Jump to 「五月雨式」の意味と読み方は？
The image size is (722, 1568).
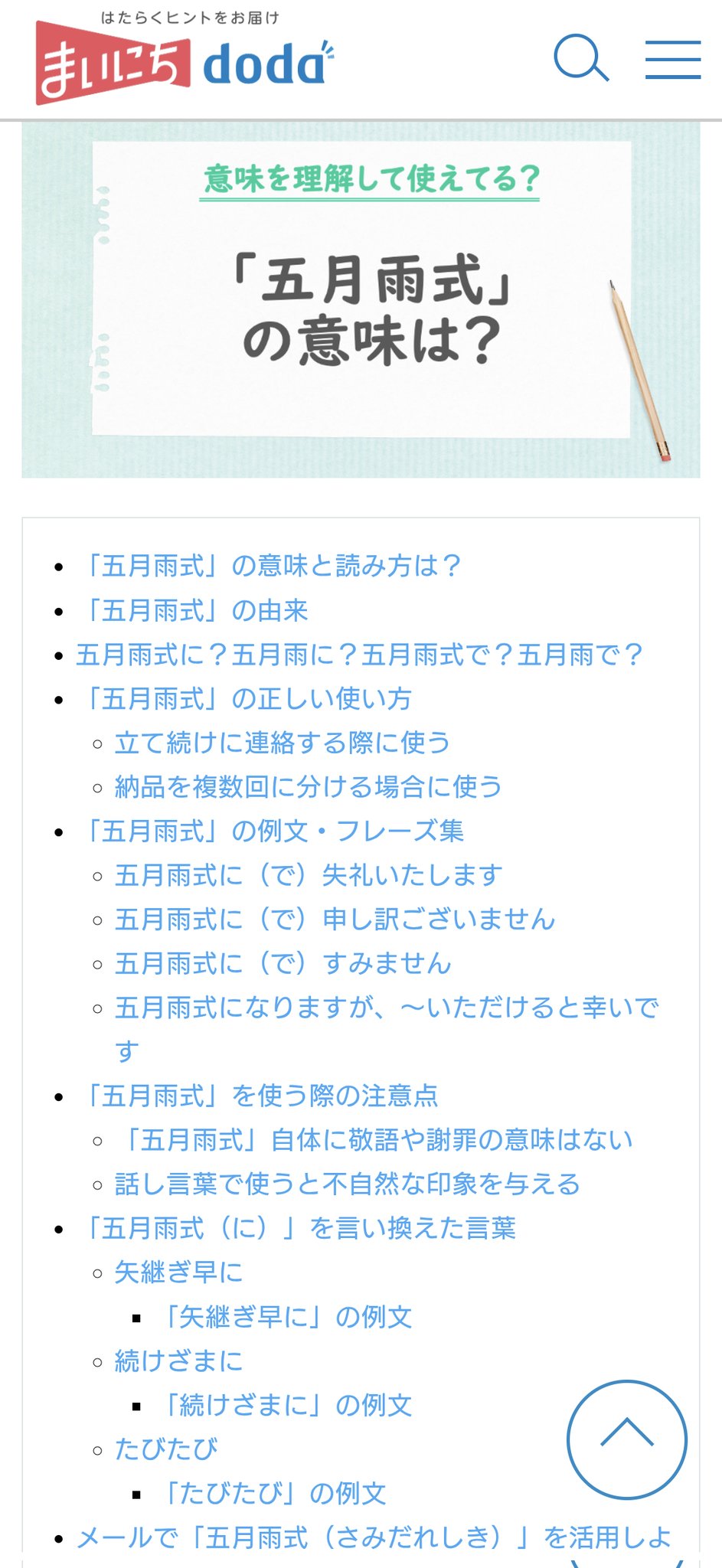[270, 566]
